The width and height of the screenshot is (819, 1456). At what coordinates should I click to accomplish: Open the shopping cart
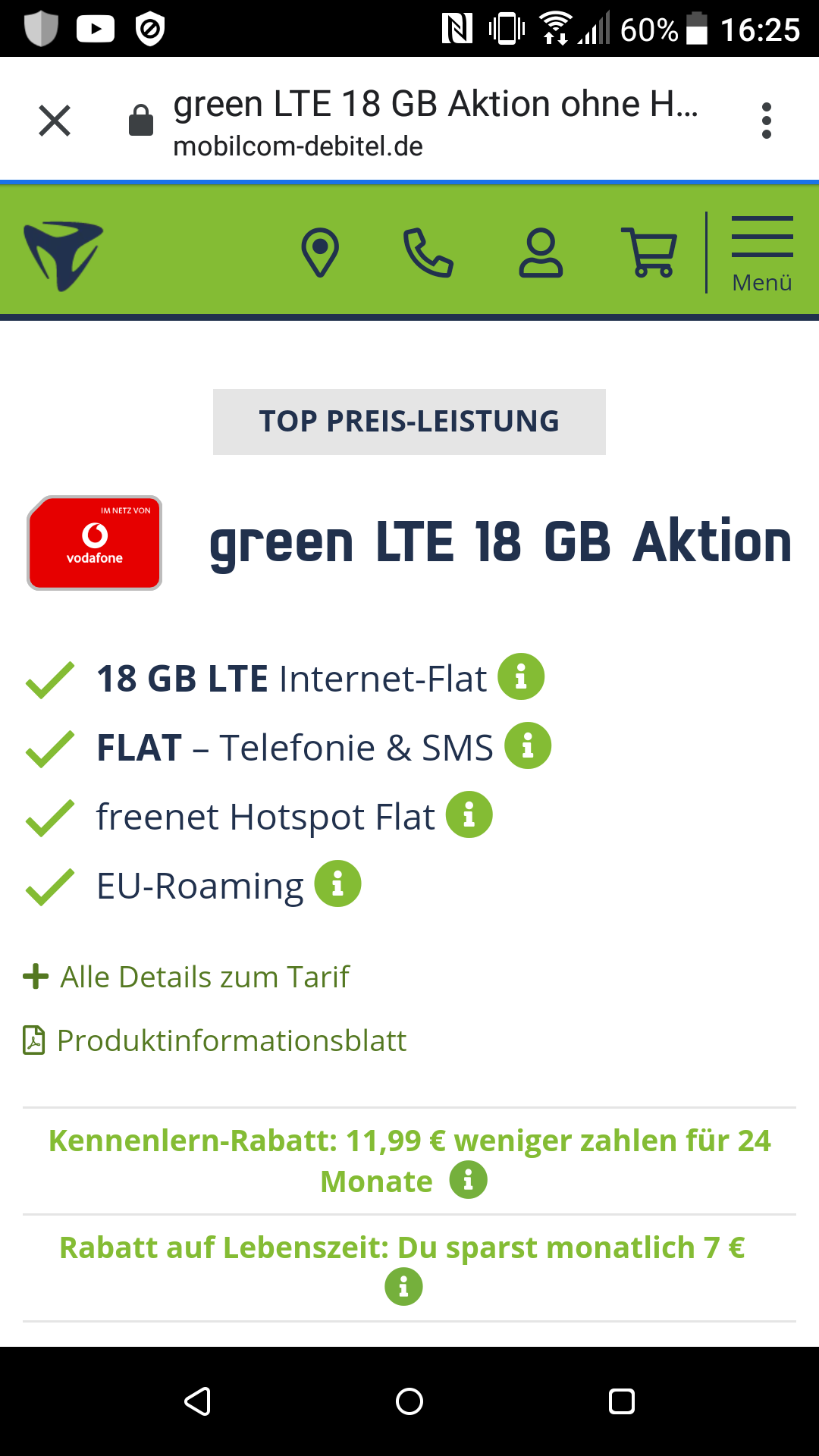(649, 253)
